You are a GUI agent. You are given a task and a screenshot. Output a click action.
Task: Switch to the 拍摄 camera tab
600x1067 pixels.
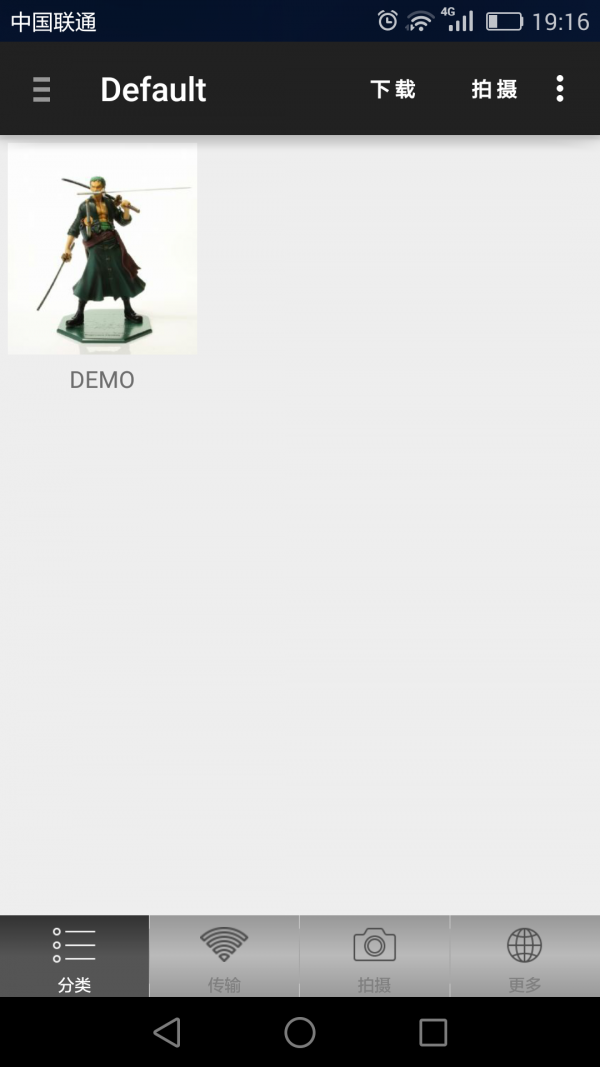tap(374, 957)
